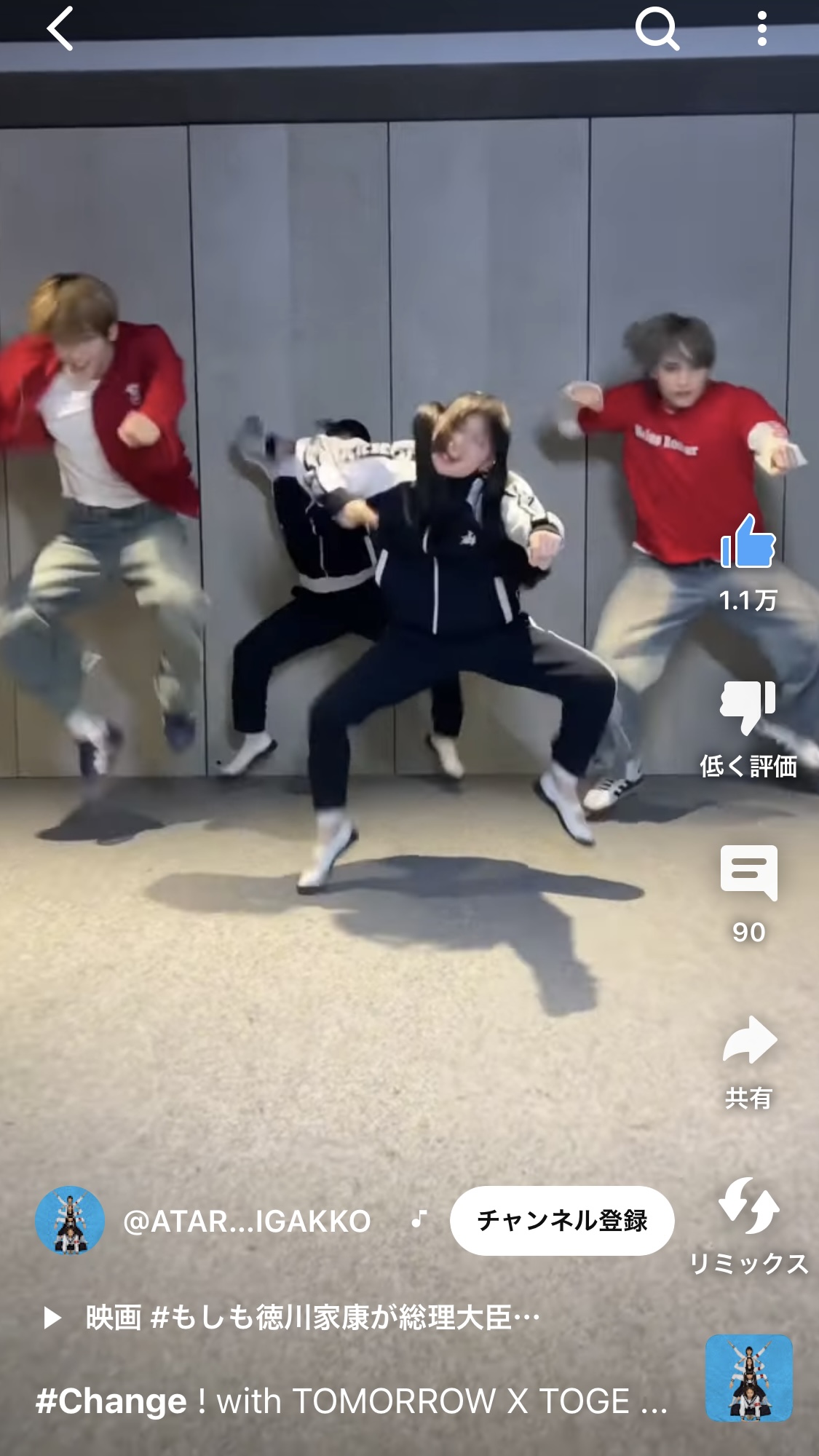The height and width of the screenshot is (1456, 819).
Task: Like this Short with thumbs up
Action: click(748, 542)
